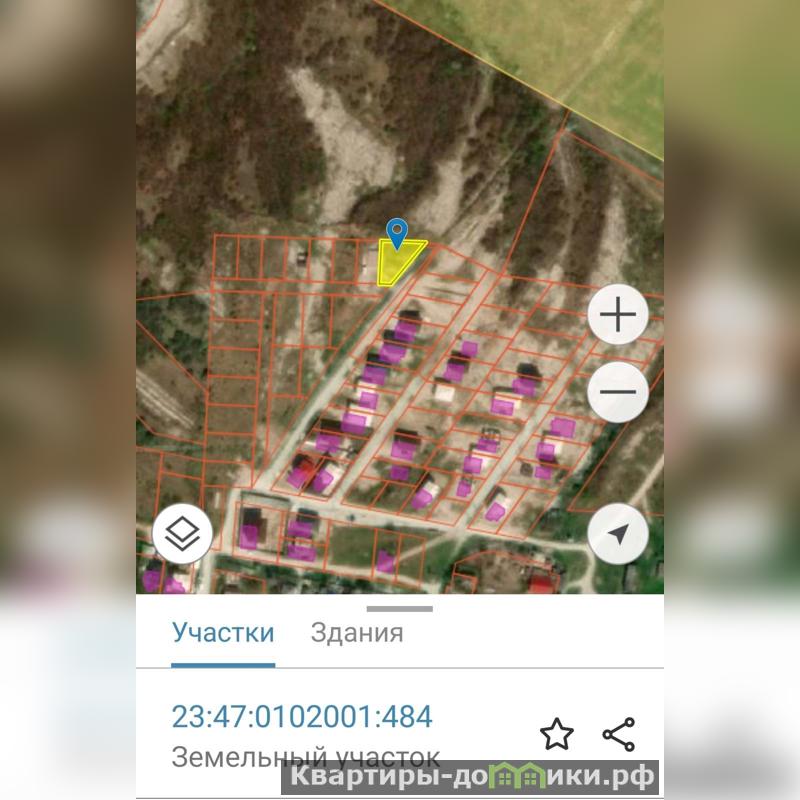The image size is (800, 800).
Task: Share parcel 23:47:0102001:484
Action: tap(619, 735)
